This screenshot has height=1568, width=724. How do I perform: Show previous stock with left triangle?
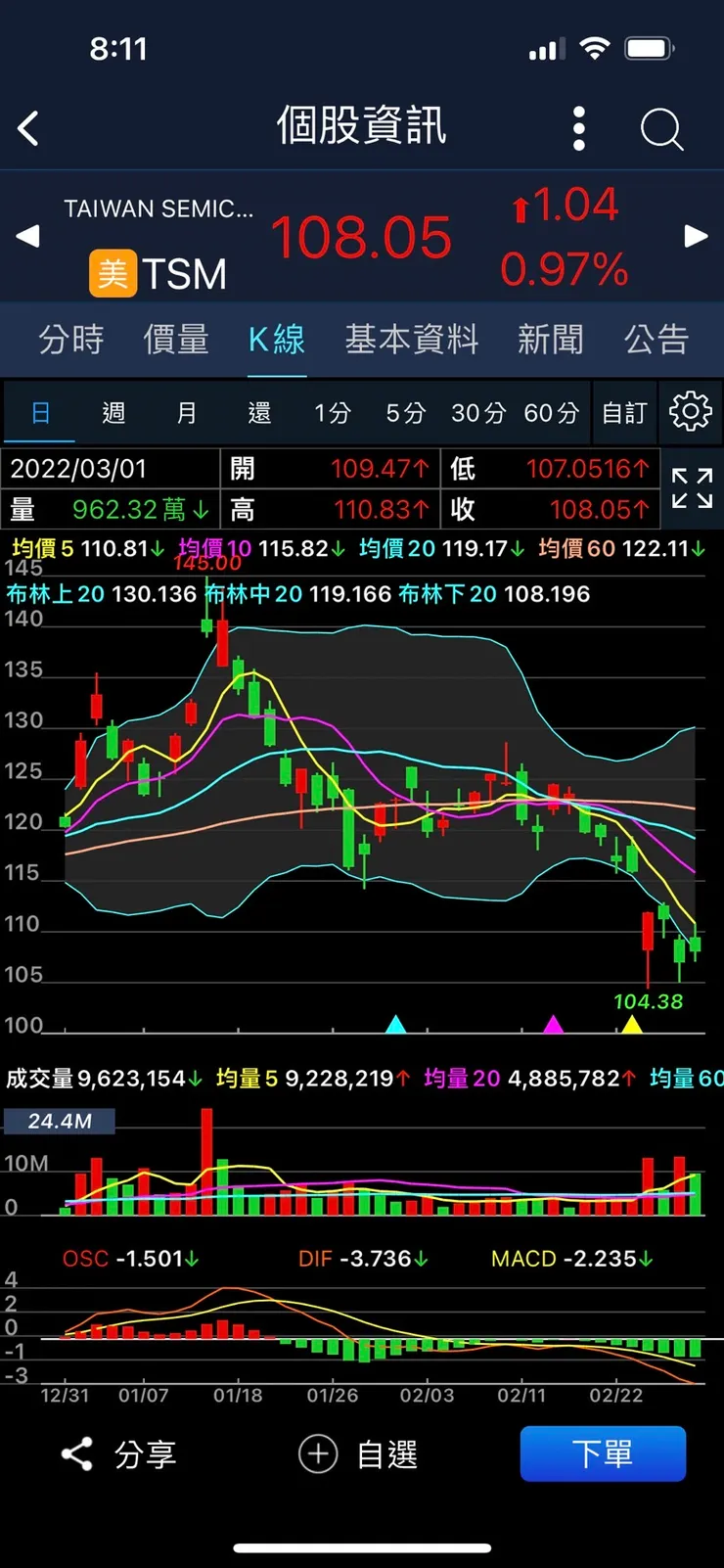(x=28, y=236)
